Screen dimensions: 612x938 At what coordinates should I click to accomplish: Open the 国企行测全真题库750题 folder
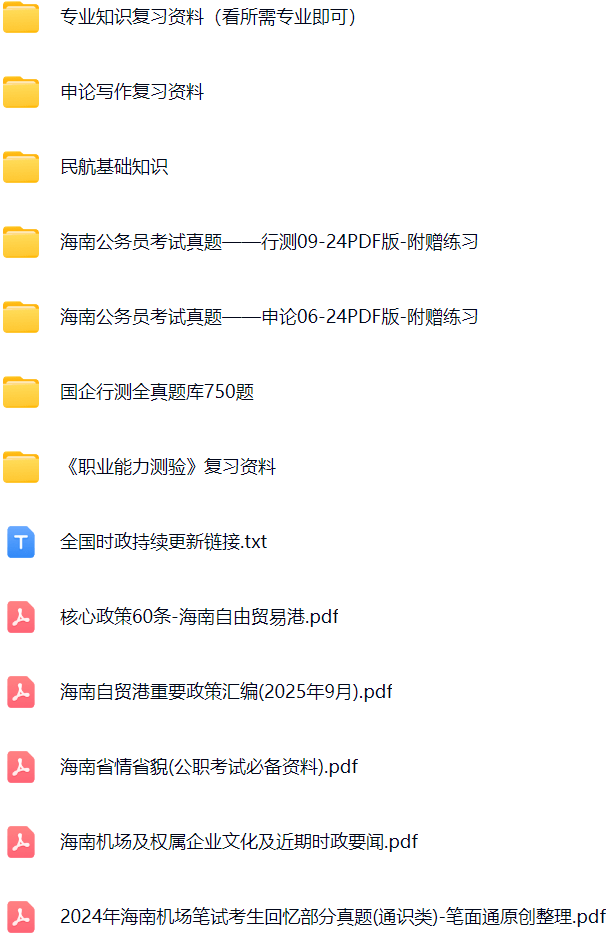click(x=157, y=392)
